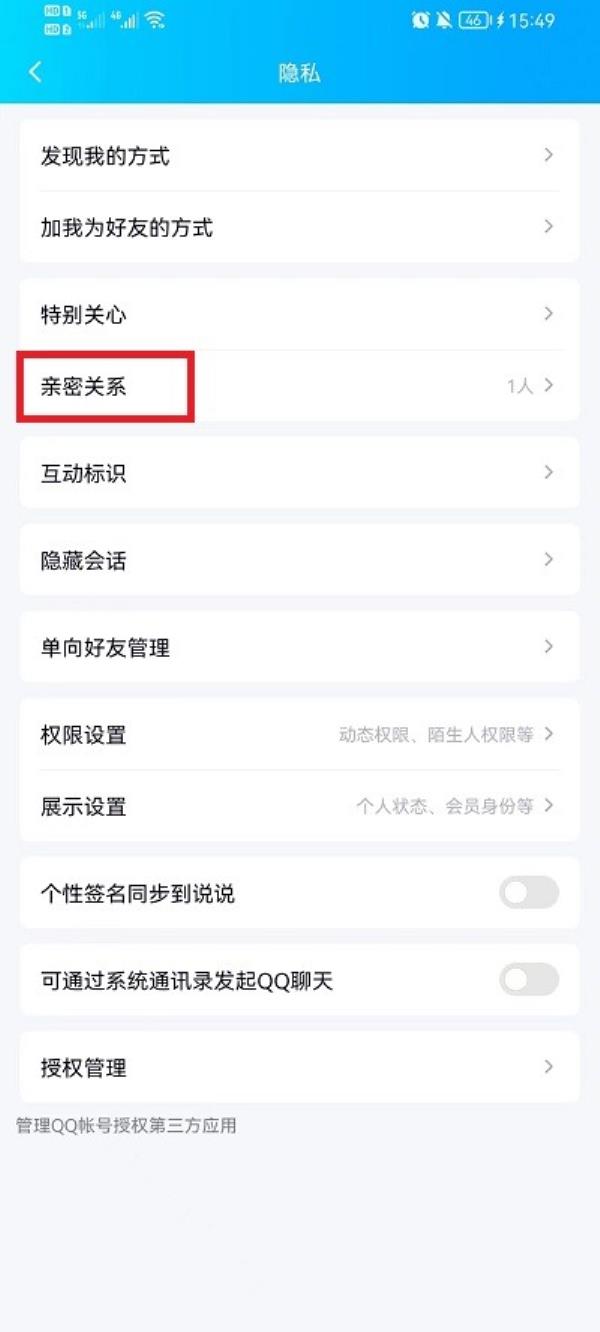600x1332 pixels.
Task: Go back from the 隐私 page
Action: [35, 72]
